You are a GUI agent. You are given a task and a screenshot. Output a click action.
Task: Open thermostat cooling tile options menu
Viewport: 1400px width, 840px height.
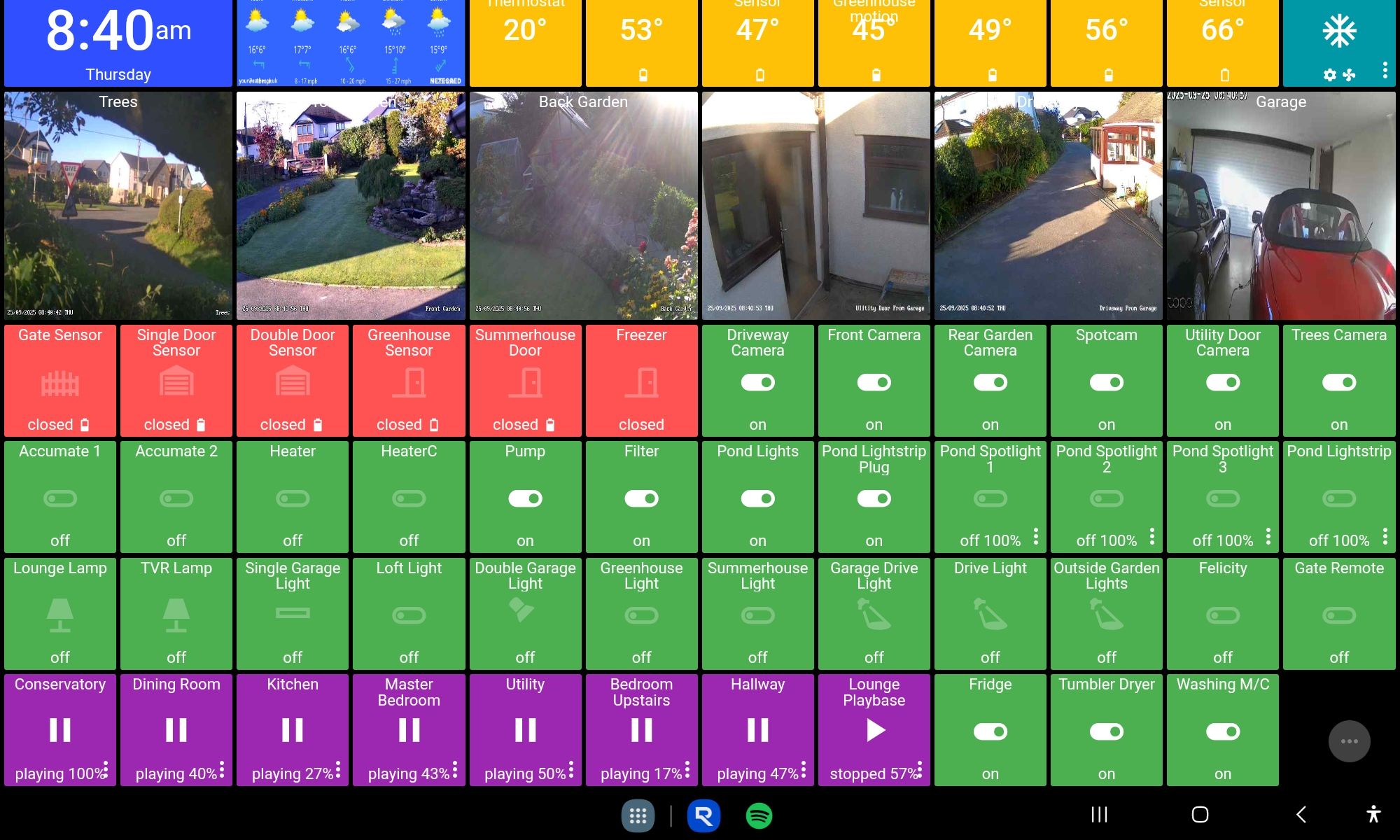pos(1385,69)
